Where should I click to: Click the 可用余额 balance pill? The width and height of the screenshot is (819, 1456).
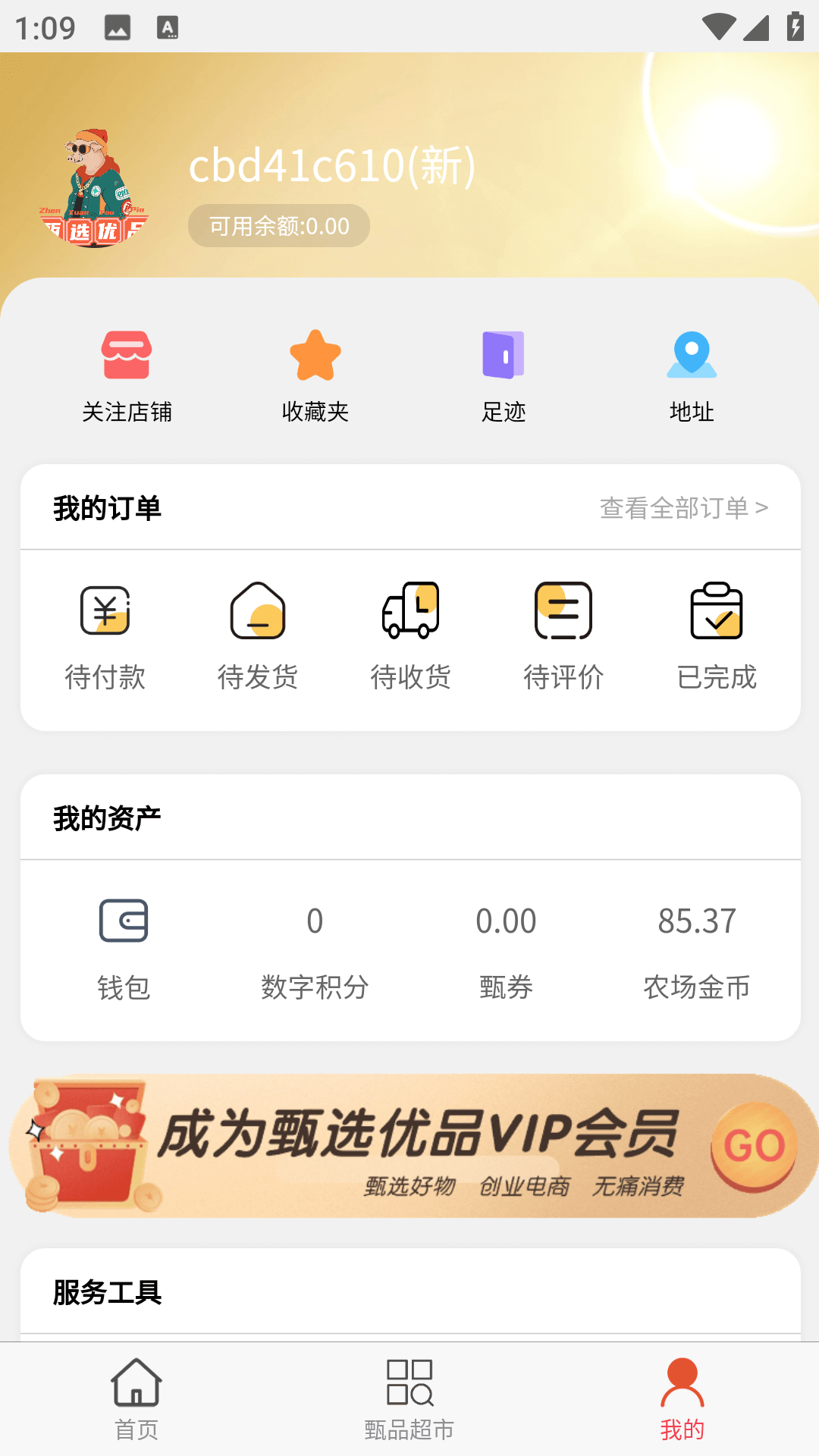(x=278, y=225)
